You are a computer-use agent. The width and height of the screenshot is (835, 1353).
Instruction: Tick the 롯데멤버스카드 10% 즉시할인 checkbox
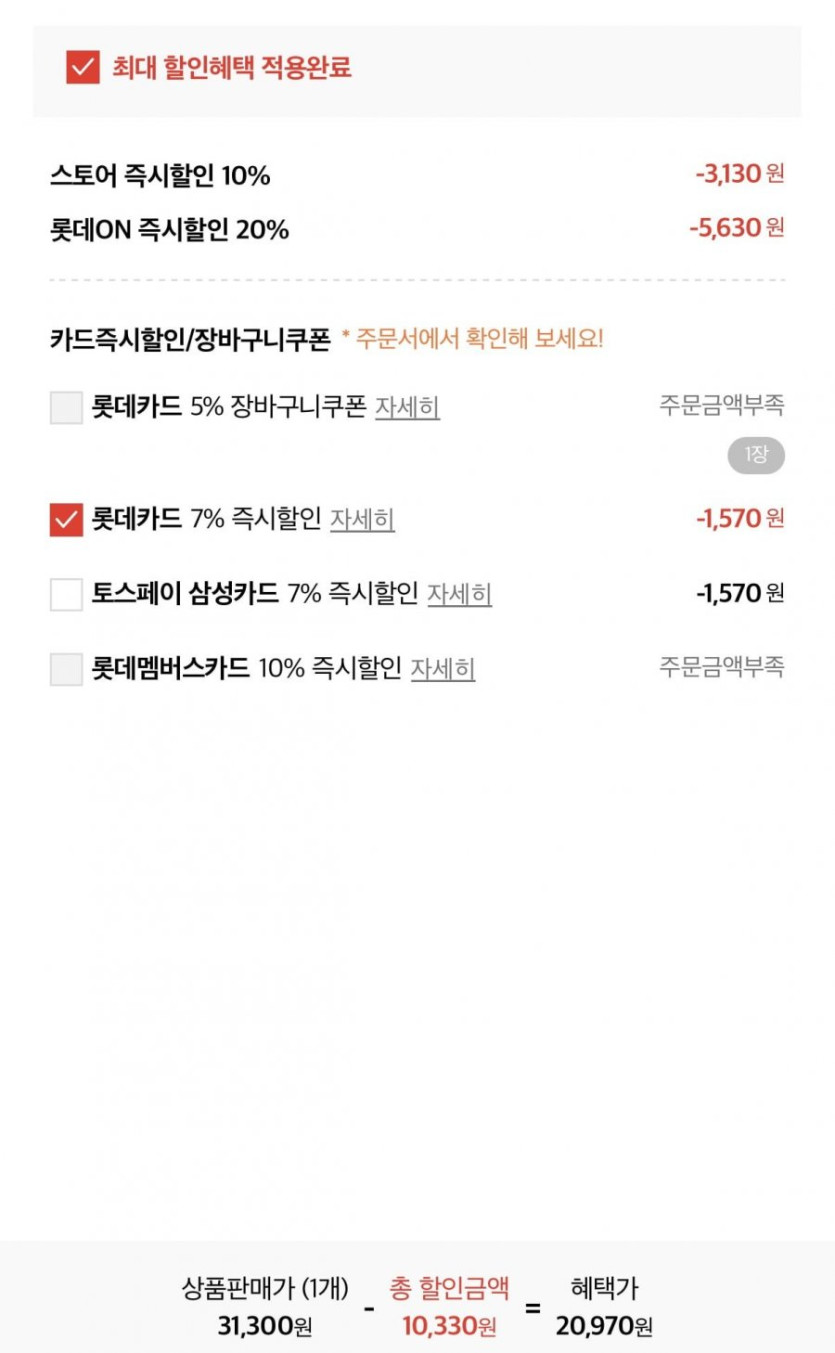66,668
